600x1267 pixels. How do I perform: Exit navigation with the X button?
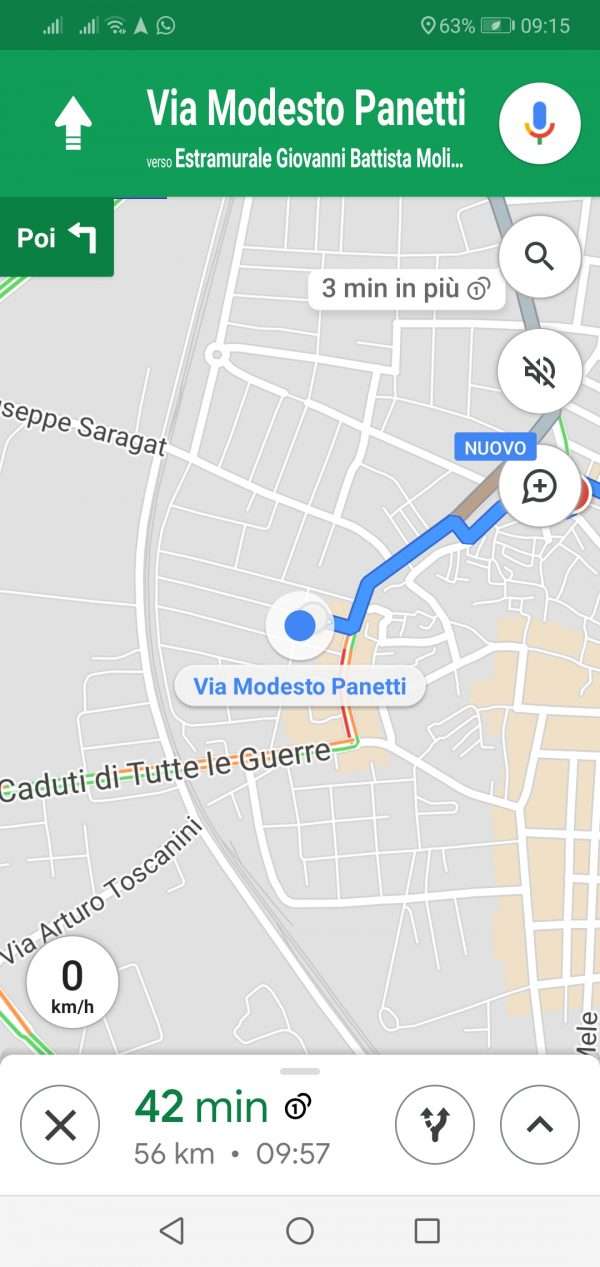(x=60, y=1126)
